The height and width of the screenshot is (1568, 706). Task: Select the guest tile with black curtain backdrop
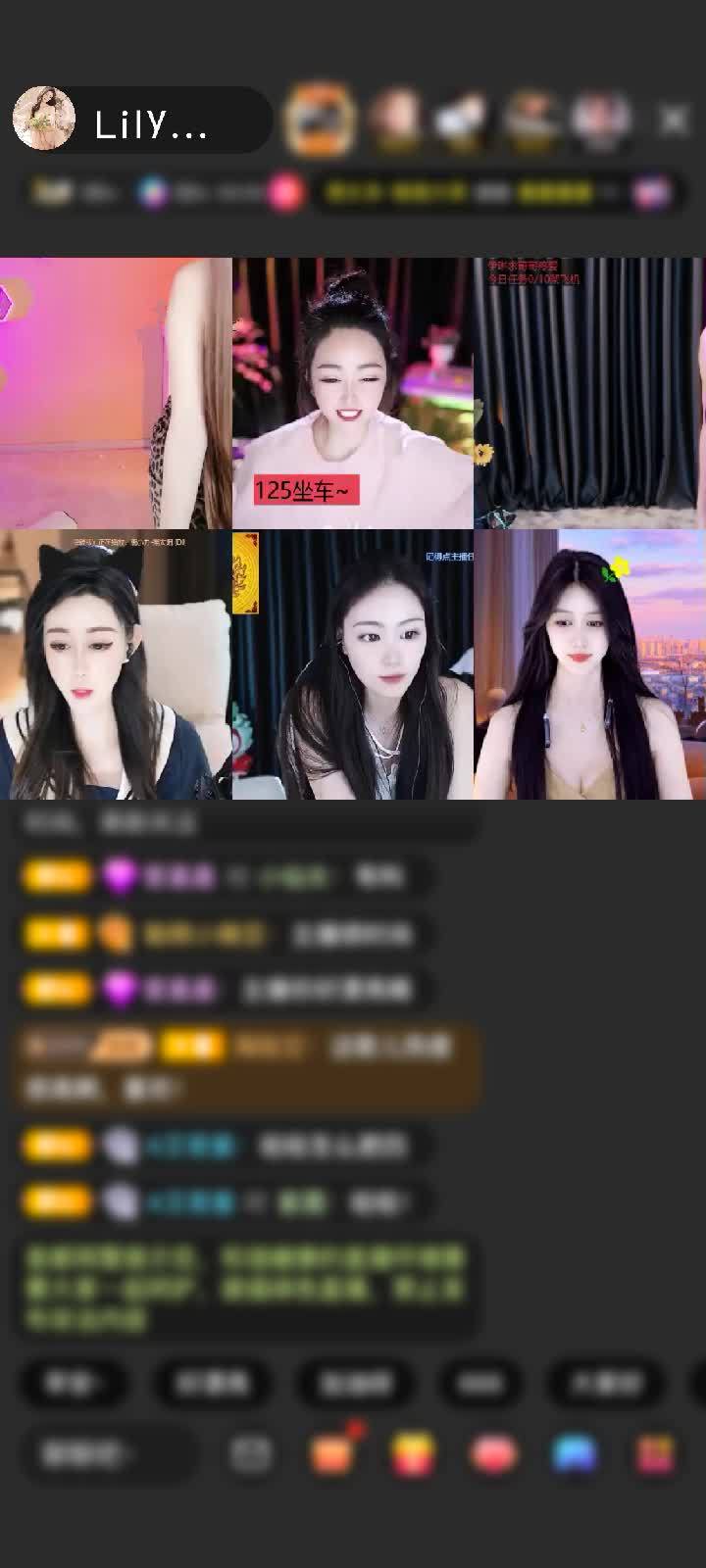coord(588,393)
